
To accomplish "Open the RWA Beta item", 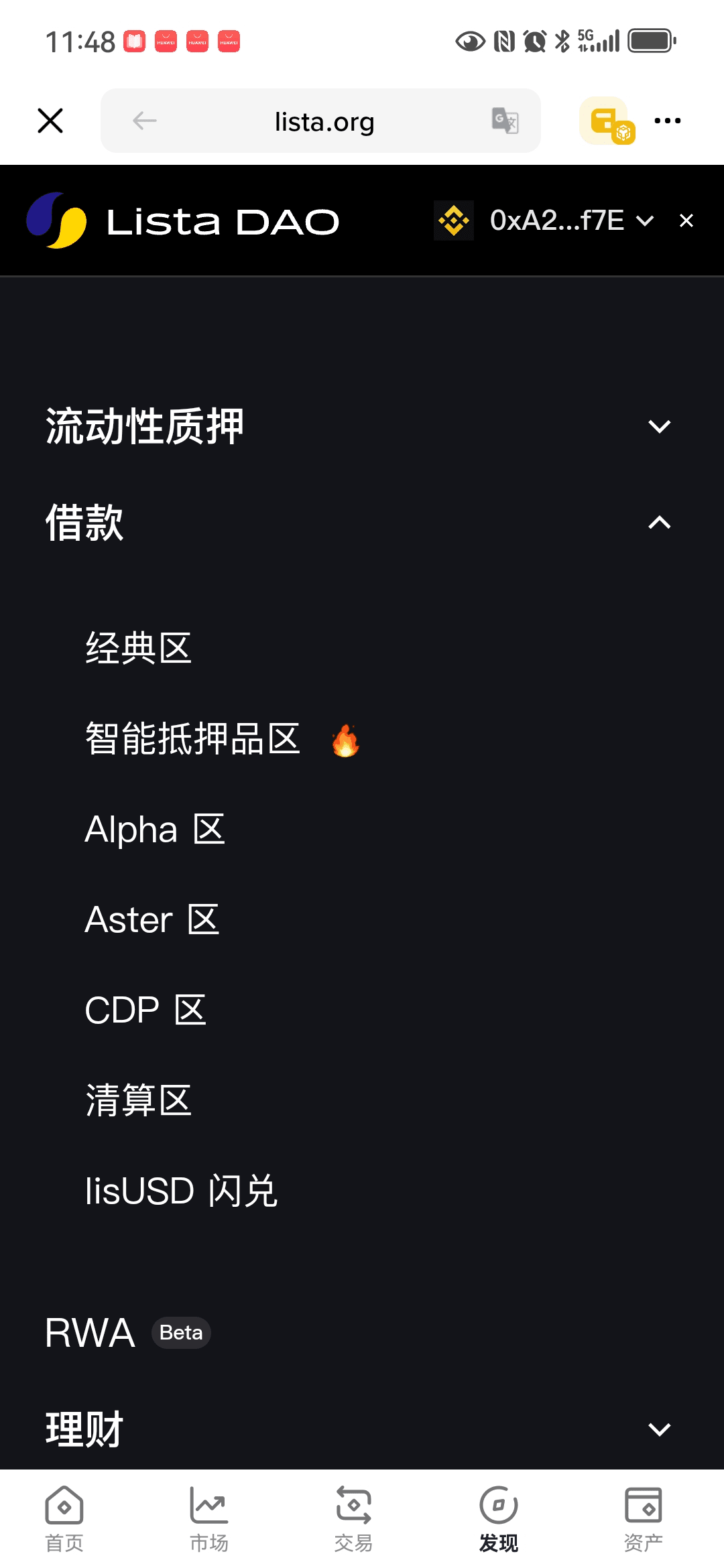I will click(127, 1332).
